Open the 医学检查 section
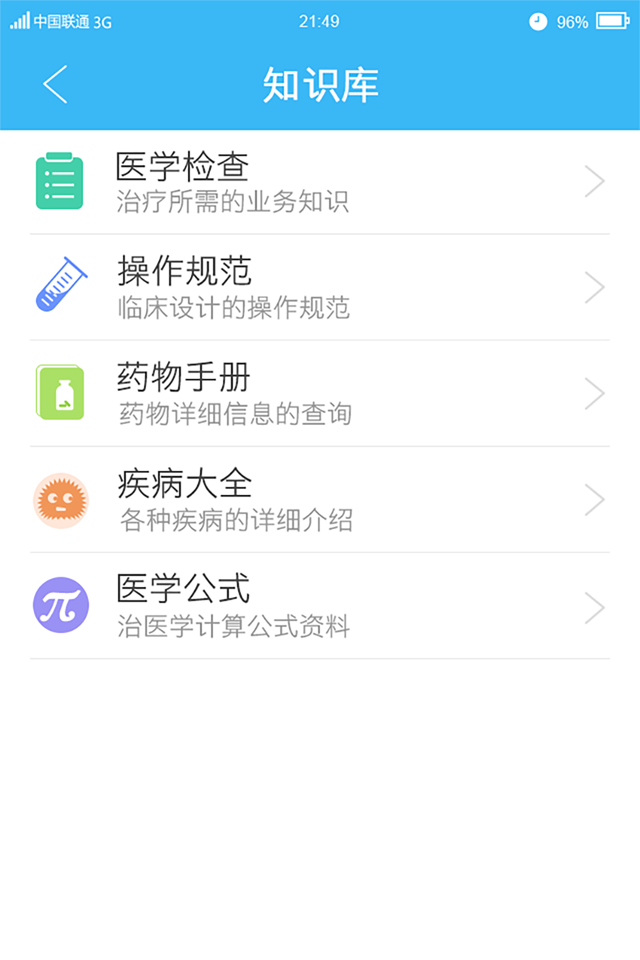The height and width of the screenshot is (960, 640). pyautogui.click(x=320, y=182)
